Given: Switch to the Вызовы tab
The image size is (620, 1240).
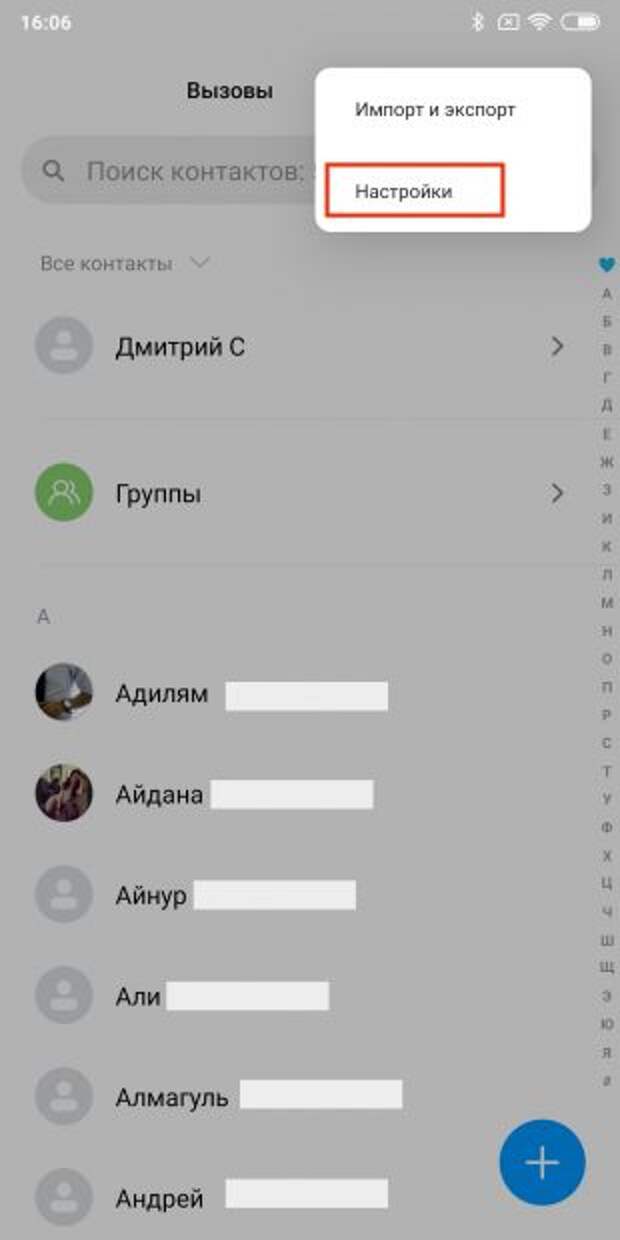Looking at the screenshot, I should pyautogui.click(x=229, y=90).
